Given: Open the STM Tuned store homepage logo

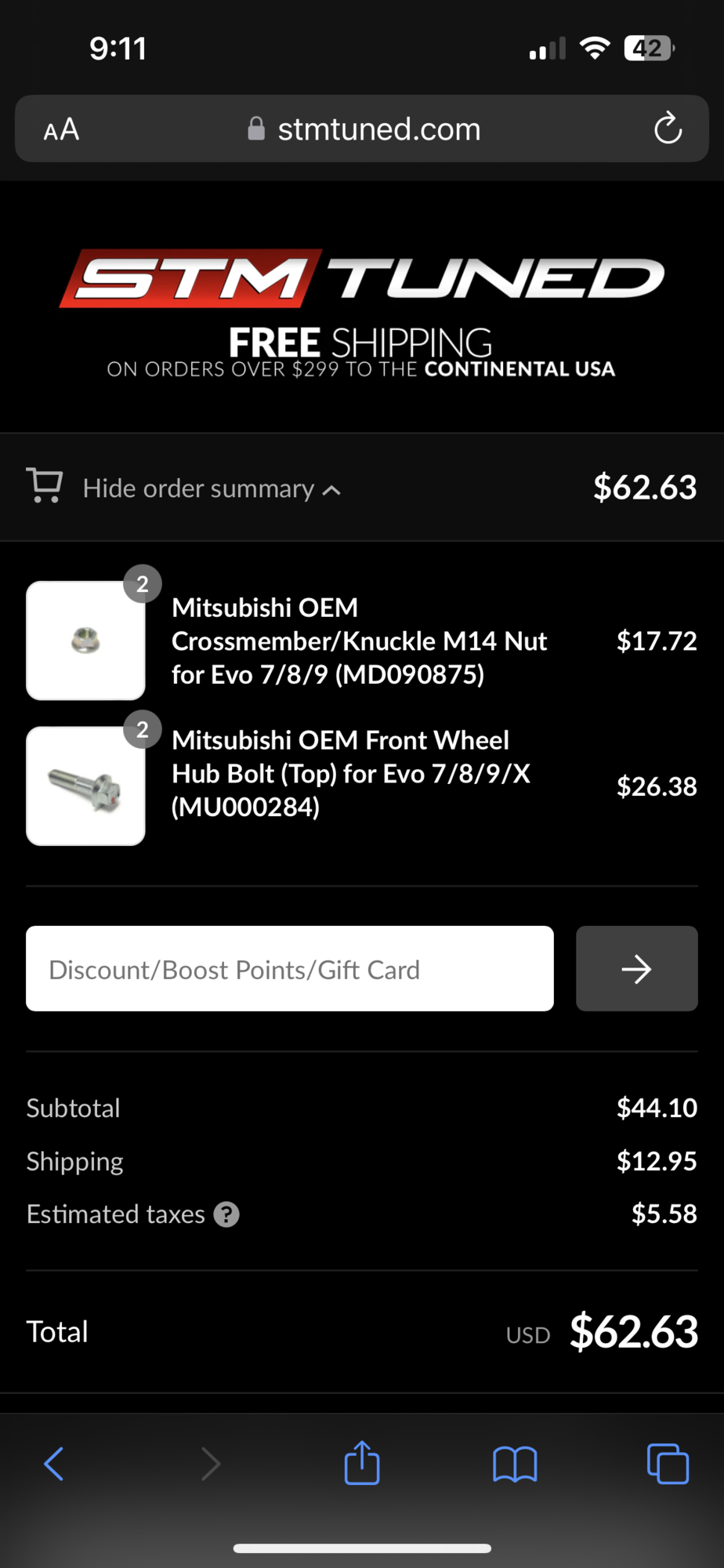Looking at the screenshot, I should tap(362, 278).
